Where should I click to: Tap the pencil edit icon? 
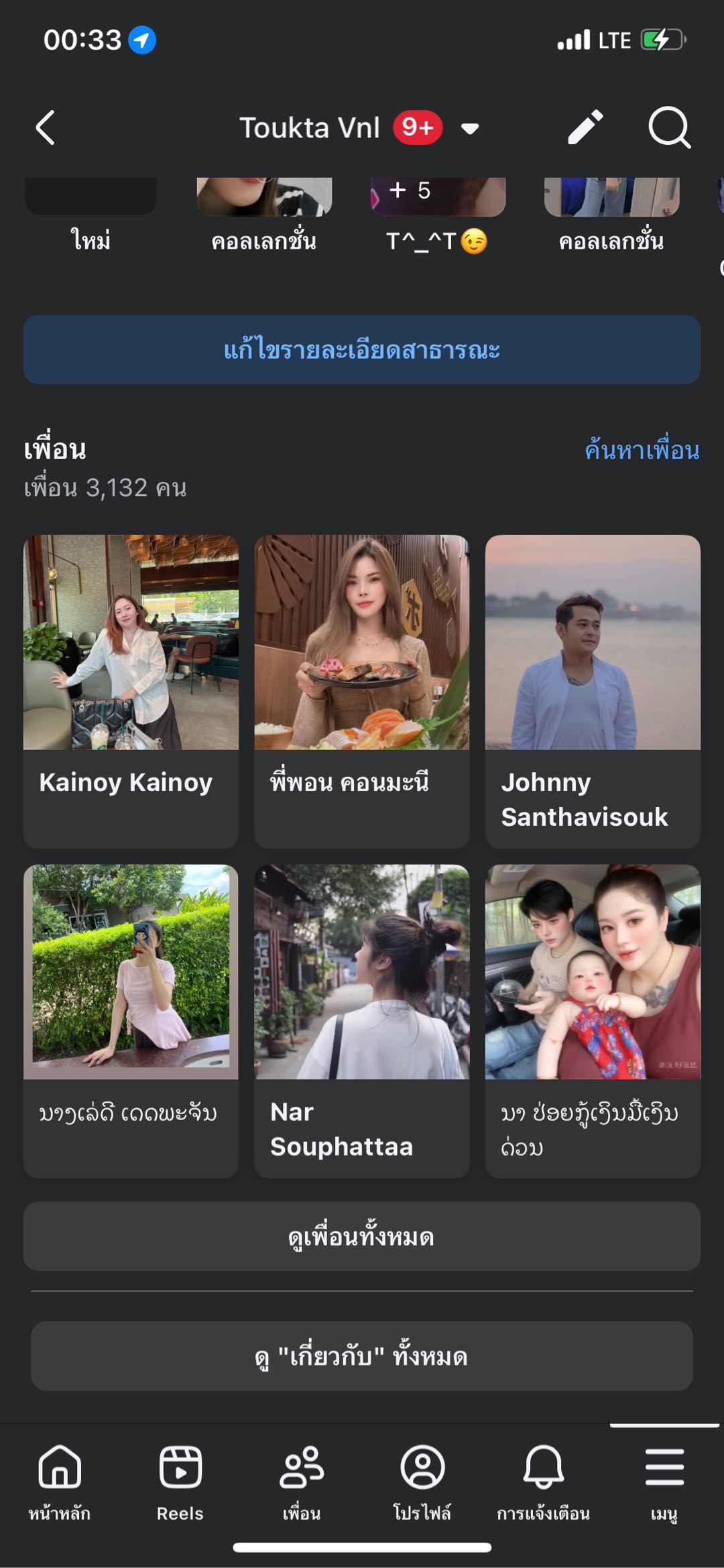pos(585,127)
